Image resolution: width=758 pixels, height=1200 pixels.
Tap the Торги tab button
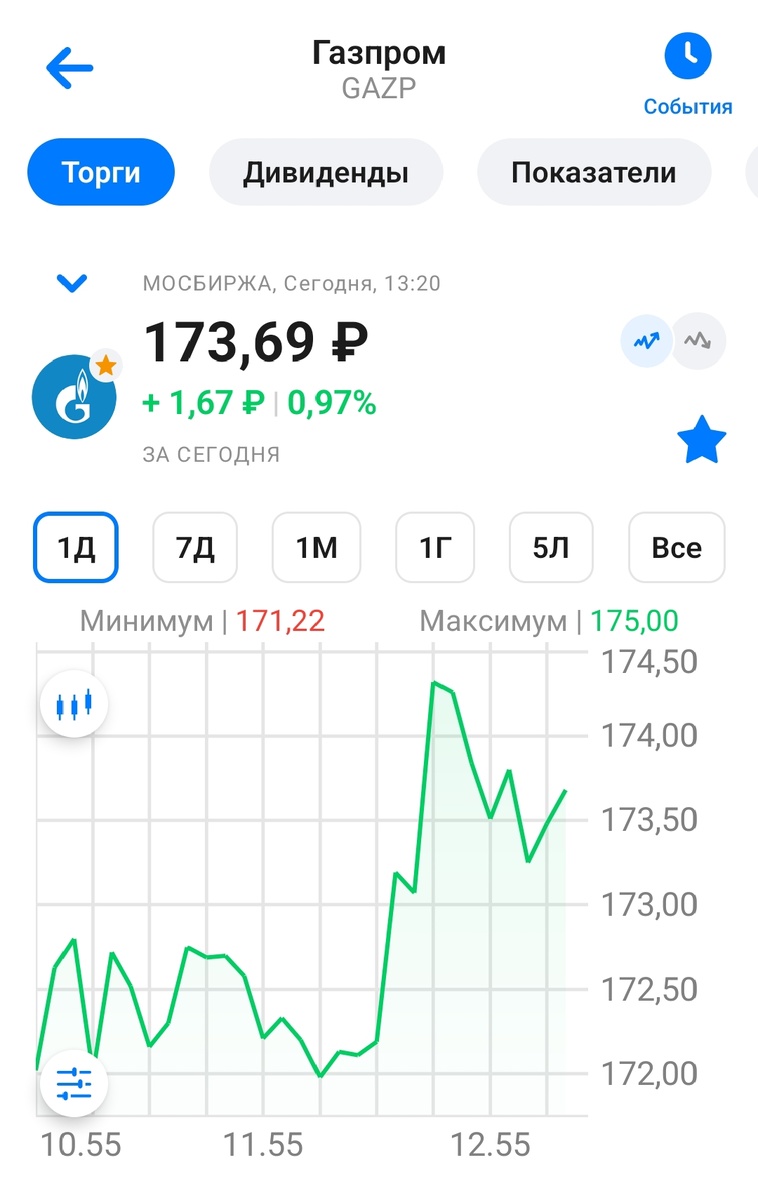tap(100, 172)
